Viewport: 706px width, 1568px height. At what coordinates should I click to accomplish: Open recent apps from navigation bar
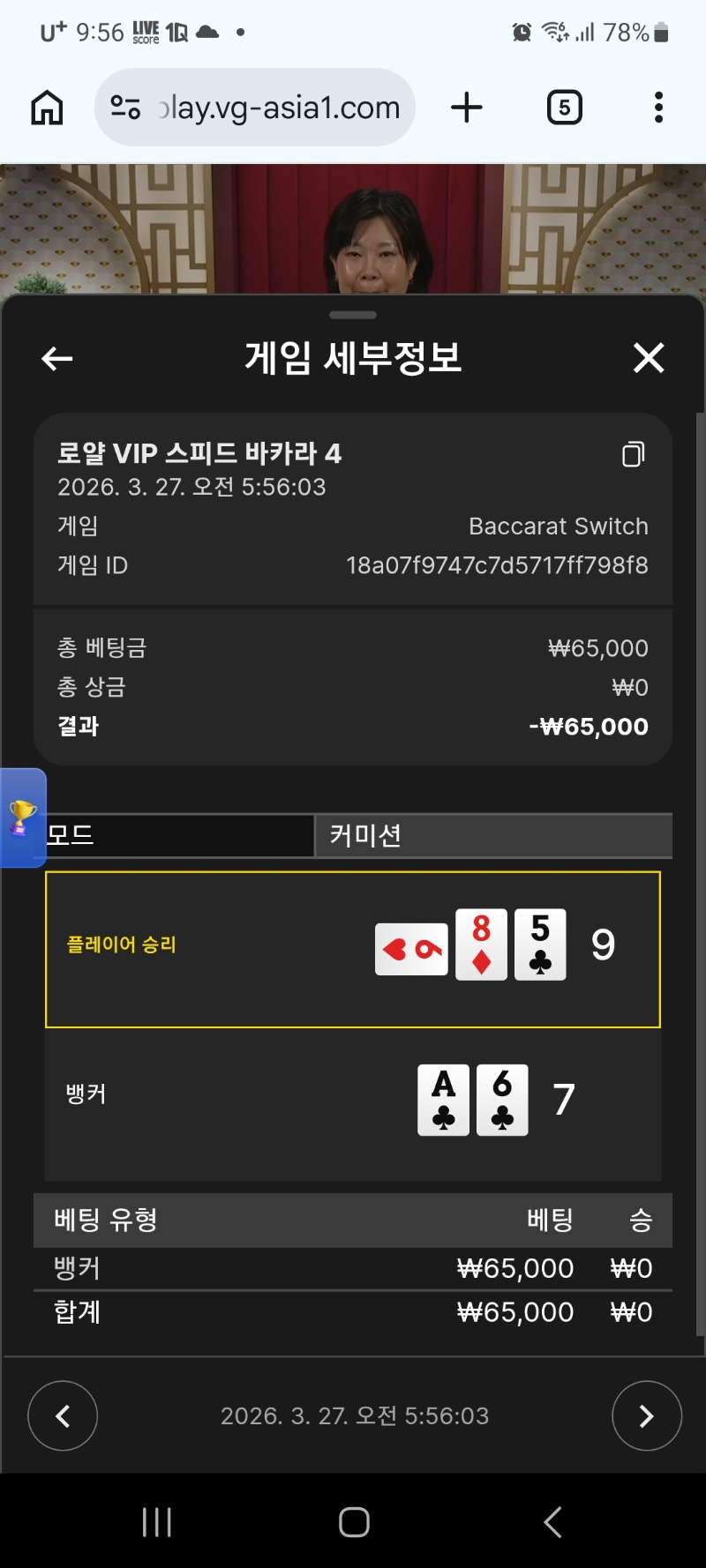point(157,1522)
